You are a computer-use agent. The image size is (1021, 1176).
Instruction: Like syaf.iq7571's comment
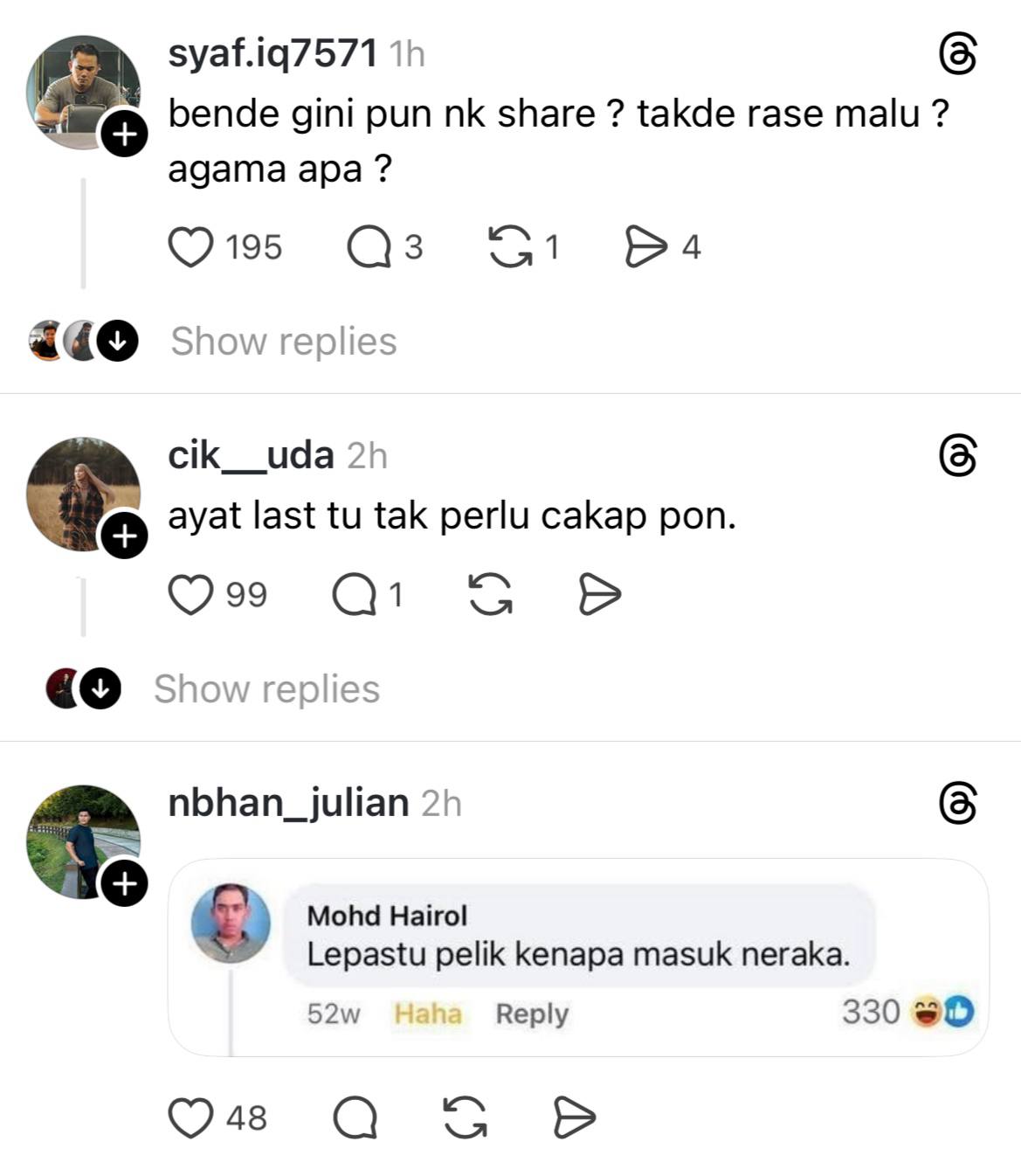pyautogui.click(x=190, y=247)
